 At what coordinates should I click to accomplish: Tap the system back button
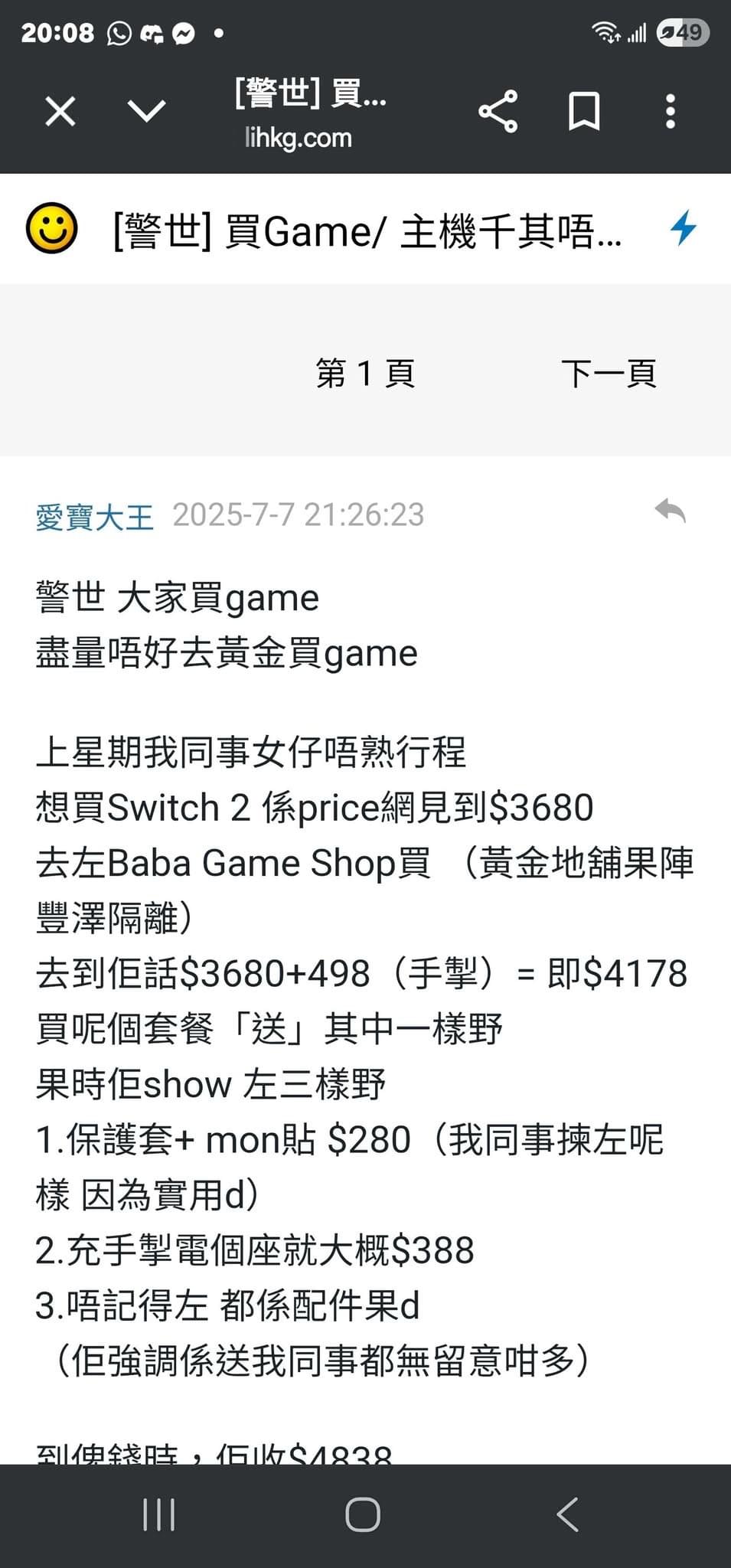(x=568, y=1514)
